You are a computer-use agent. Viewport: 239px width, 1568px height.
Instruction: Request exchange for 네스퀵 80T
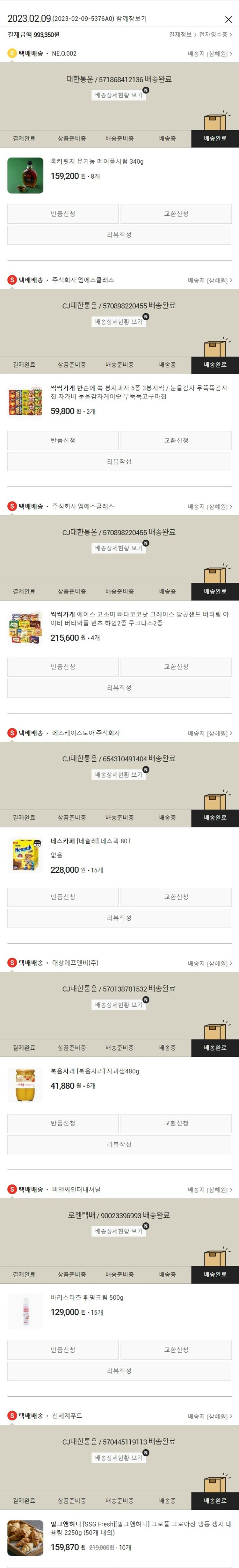[x=176, y=897]
